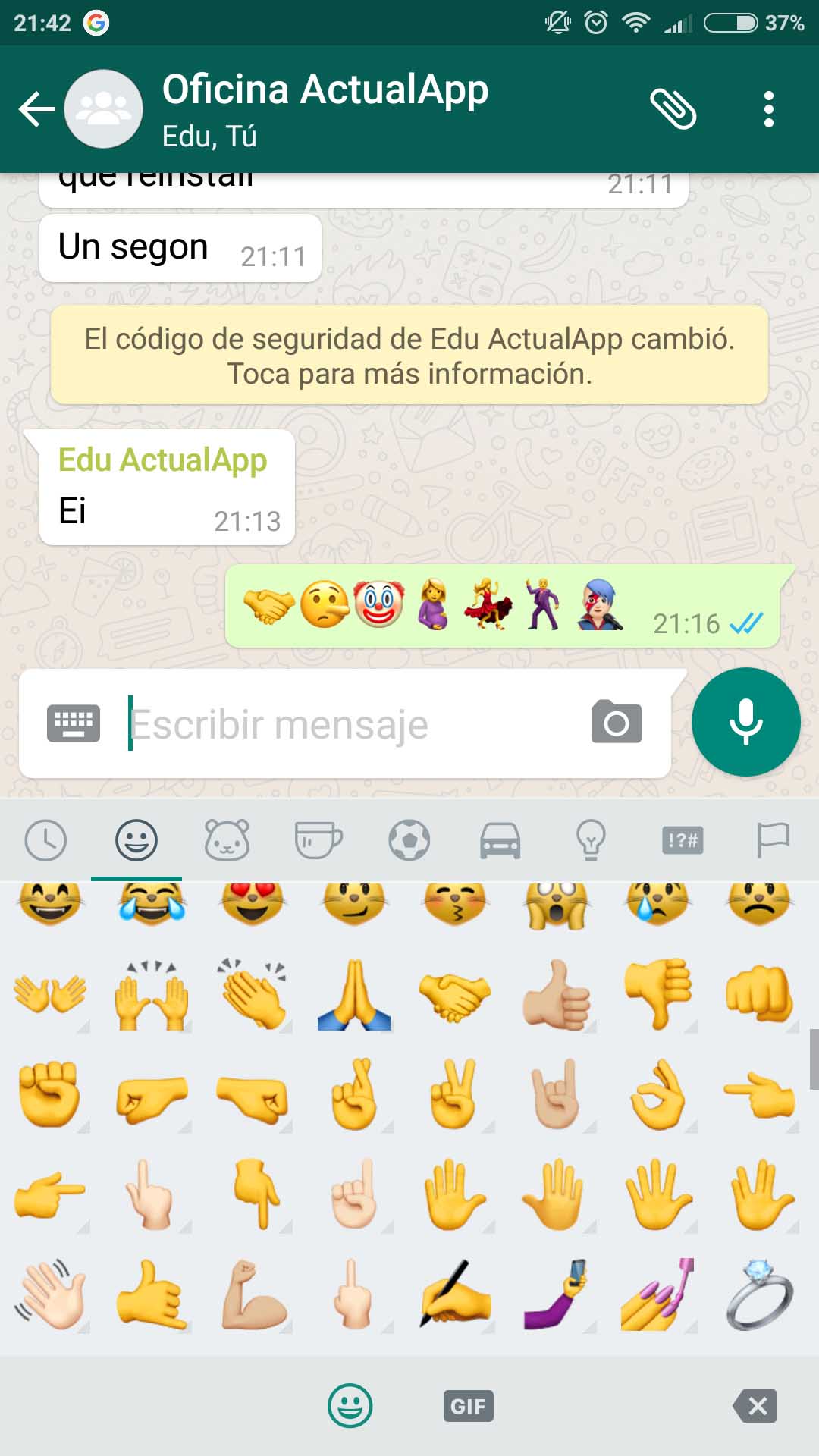Switch to animals emoji category
This screenshot has height=1456, width=819.
(227, 840)
